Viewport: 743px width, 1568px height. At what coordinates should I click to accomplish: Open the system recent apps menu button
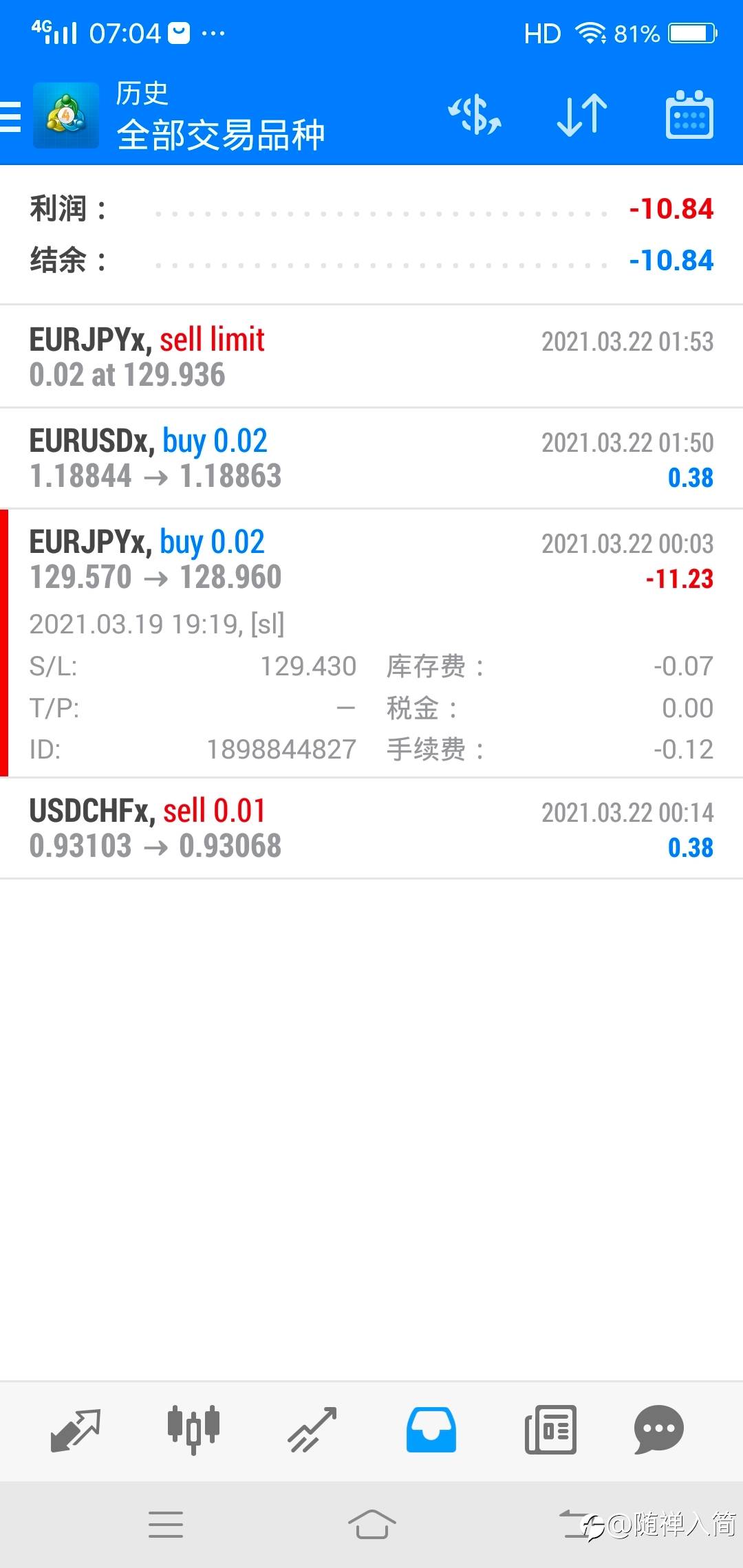[166, 1525]
